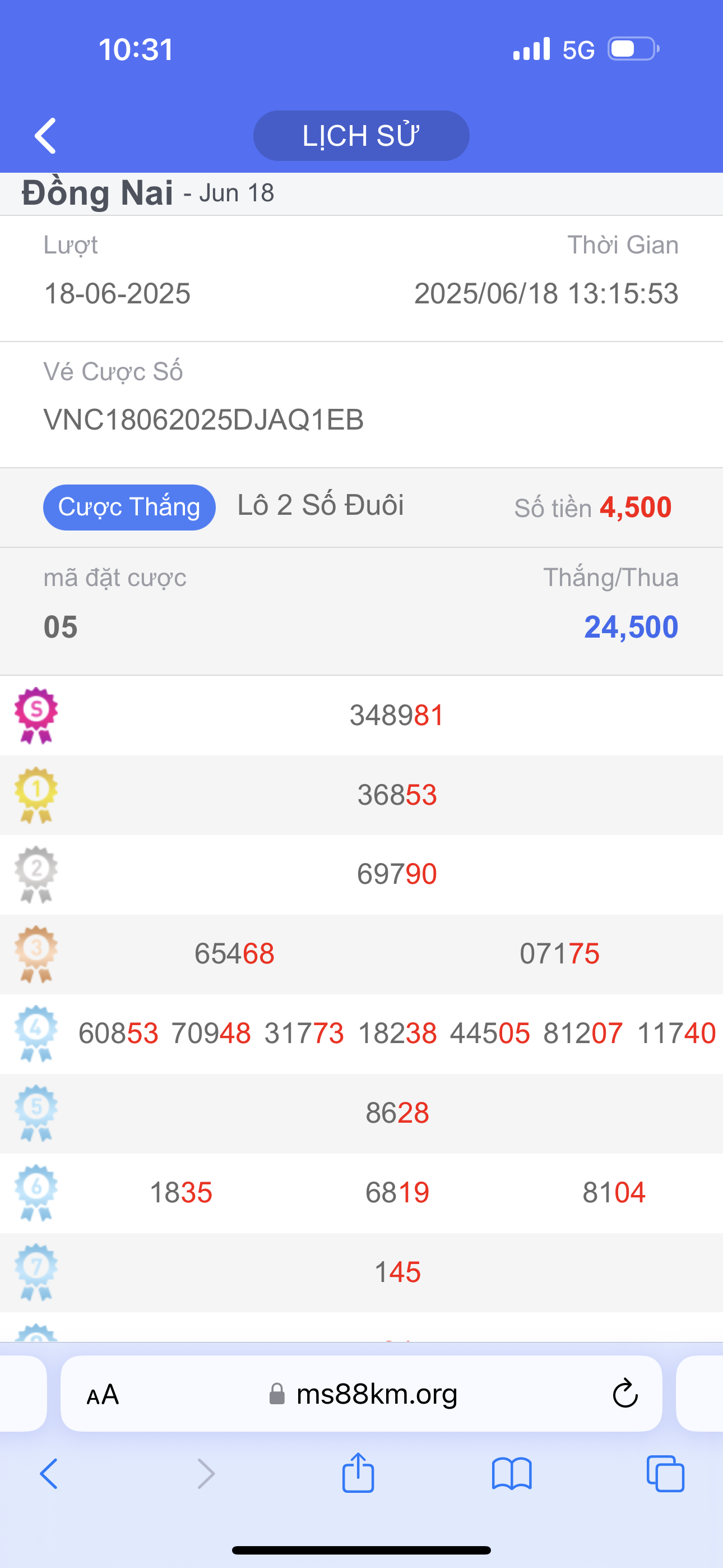Go back using the header arrow
This screenshot has width=723, height=1568.
click(x=45, y=136)
